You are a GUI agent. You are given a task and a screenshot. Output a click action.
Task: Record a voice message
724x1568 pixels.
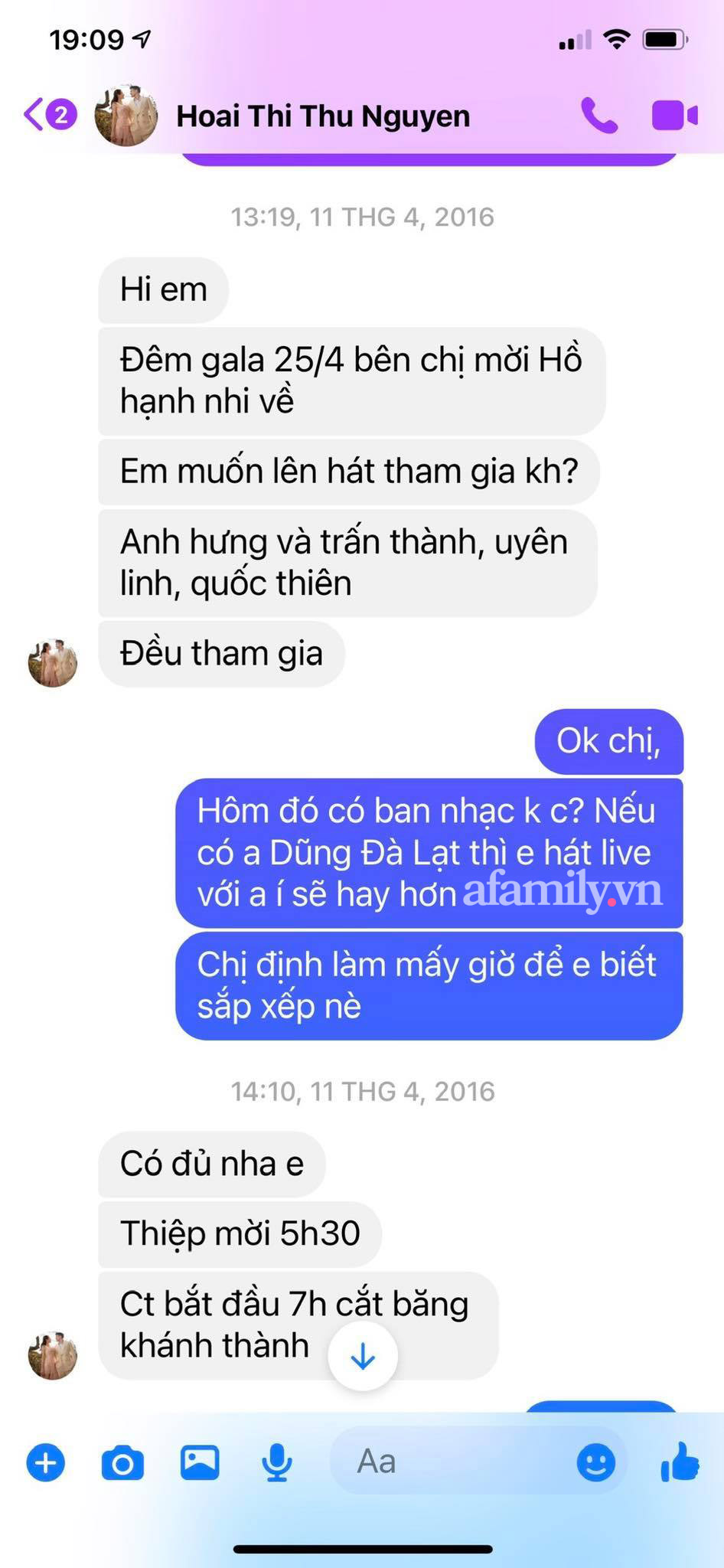pos(276,1463)
